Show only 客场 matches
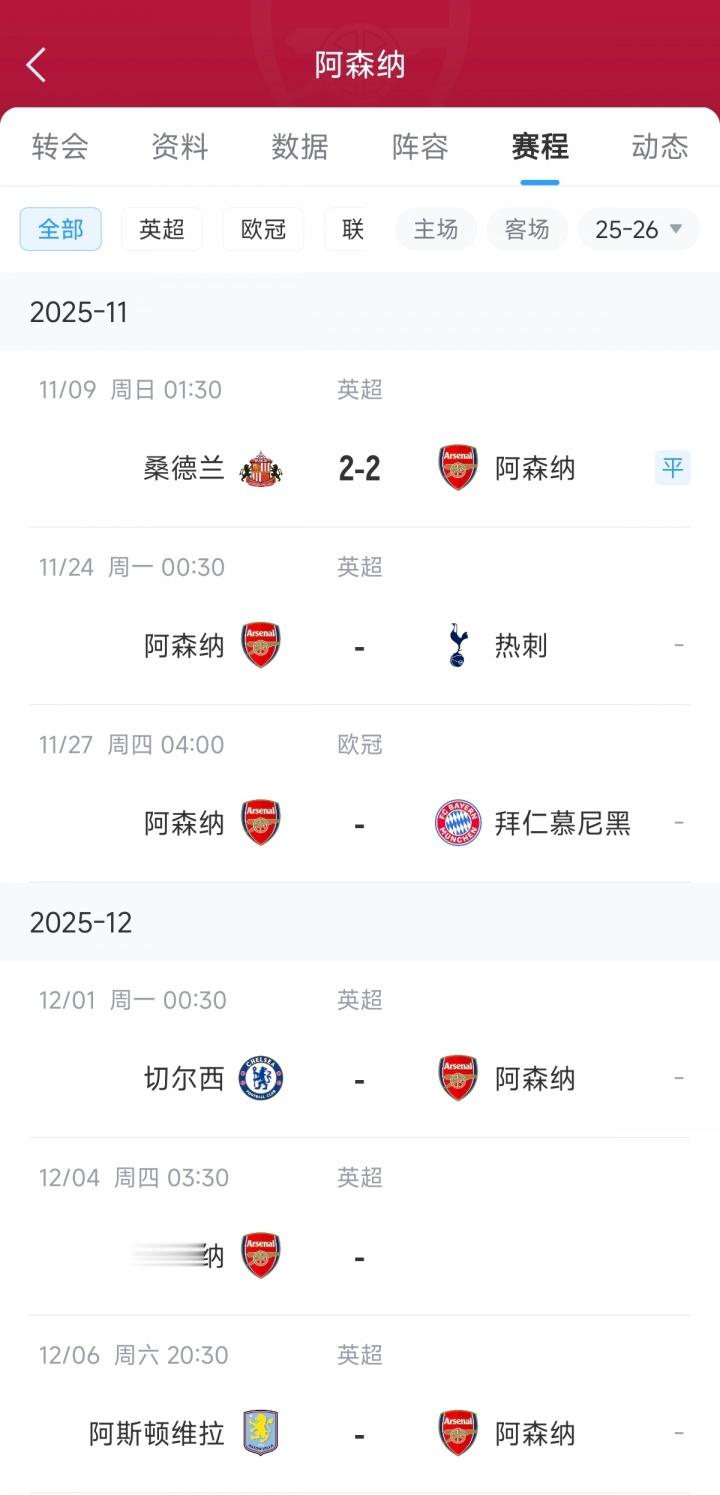The width and height of the screenshot is (720, 1495). 527,229
